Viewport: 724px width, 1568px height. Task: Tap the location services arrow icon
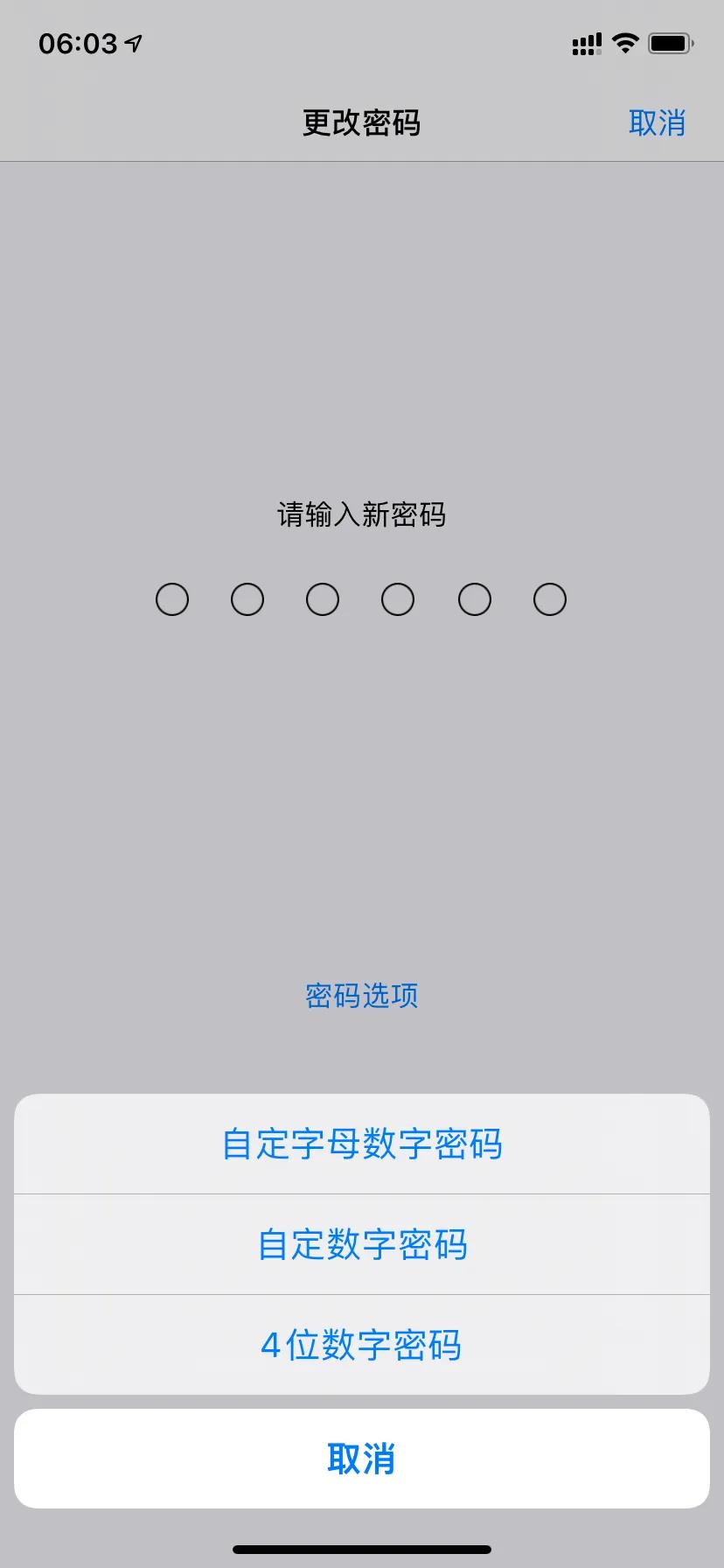[x=128, y=41]
